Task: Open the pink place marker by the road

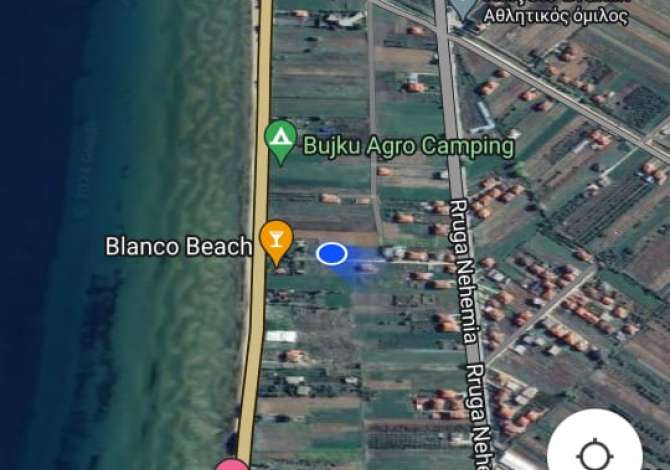Action: 233,465
